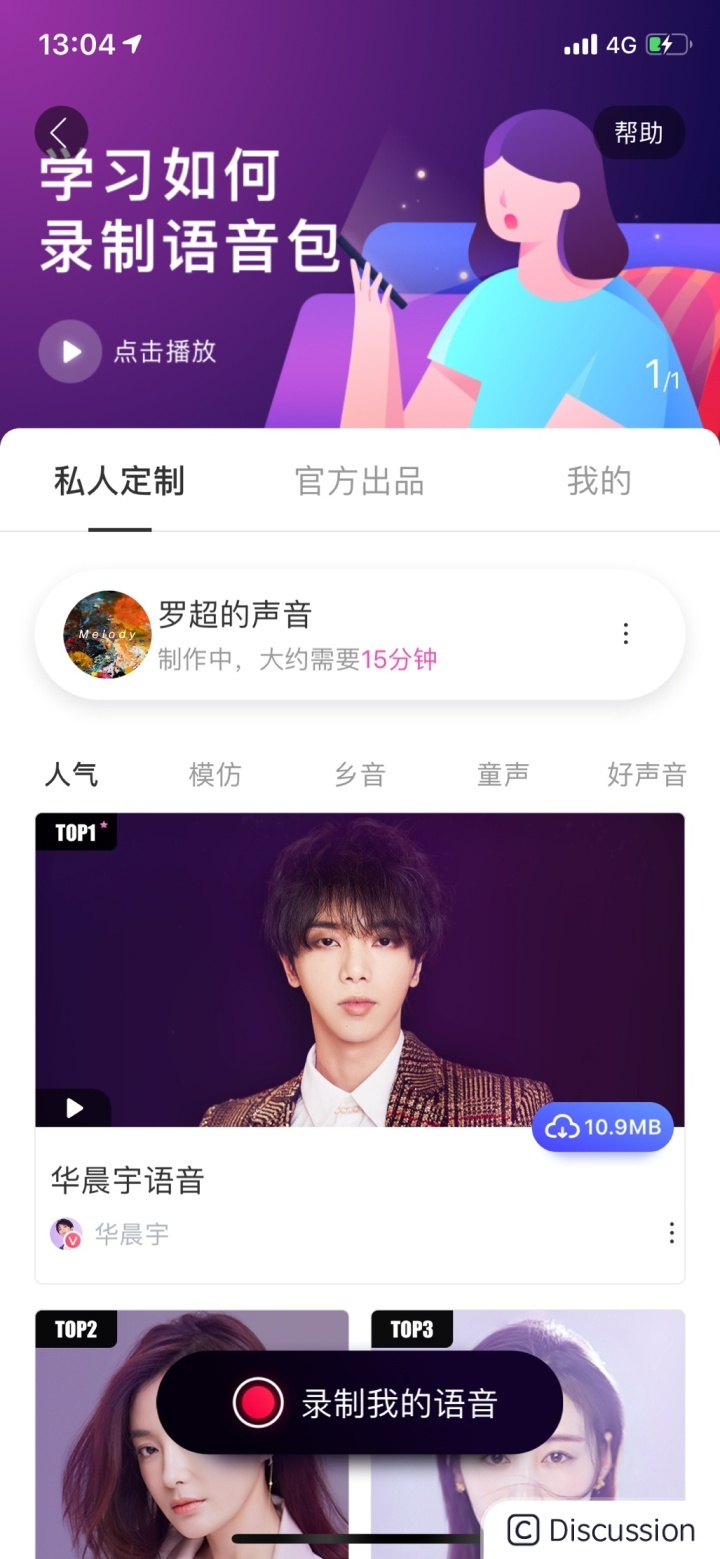The image size is (720, 1559).
Task: Select the 私人定制 tab
Action: (119, 481)
